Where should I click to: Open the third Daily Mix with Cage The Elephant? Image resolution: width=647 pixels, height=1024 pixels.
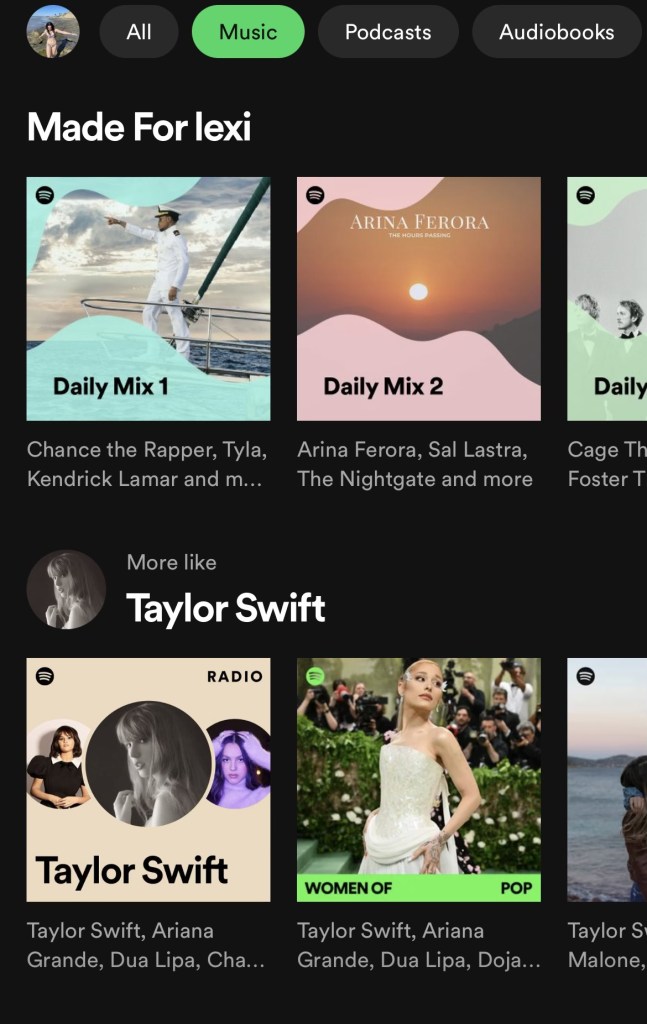(607, 299)
